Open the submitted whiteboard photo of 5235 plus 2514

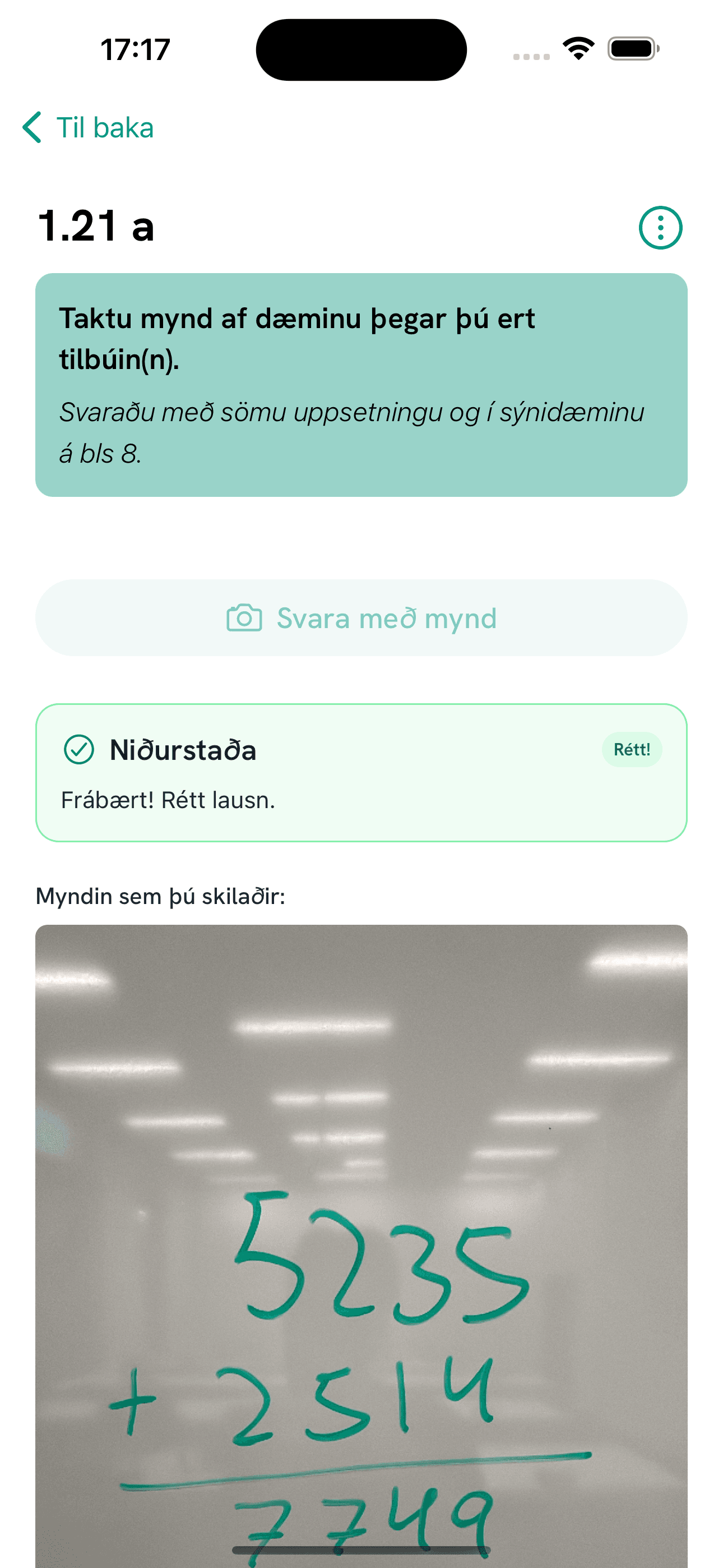pos(361,1248)
